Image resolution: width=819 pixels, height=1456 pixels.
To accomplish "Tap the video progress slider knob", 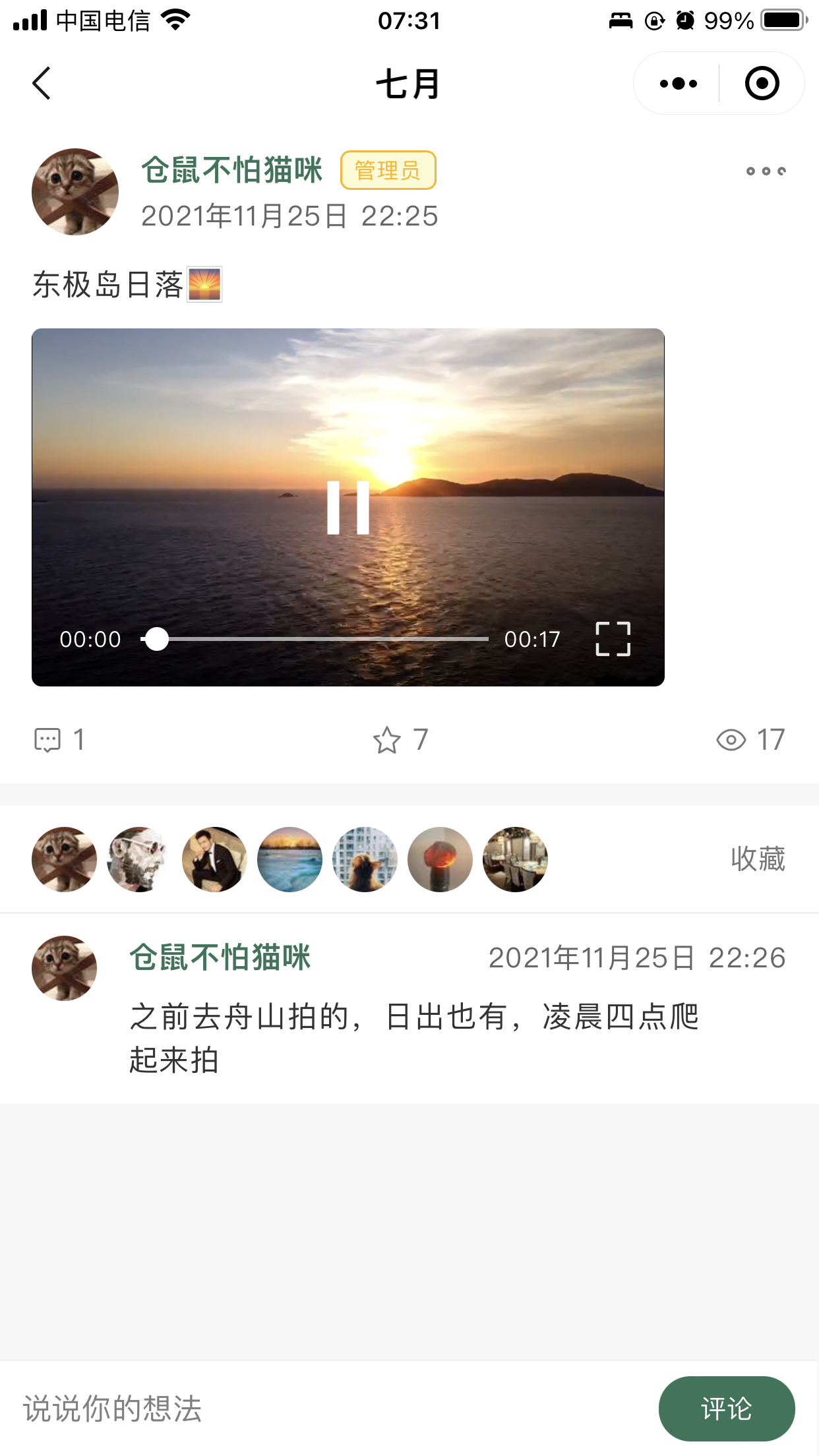I will click(x=156, y=639).
